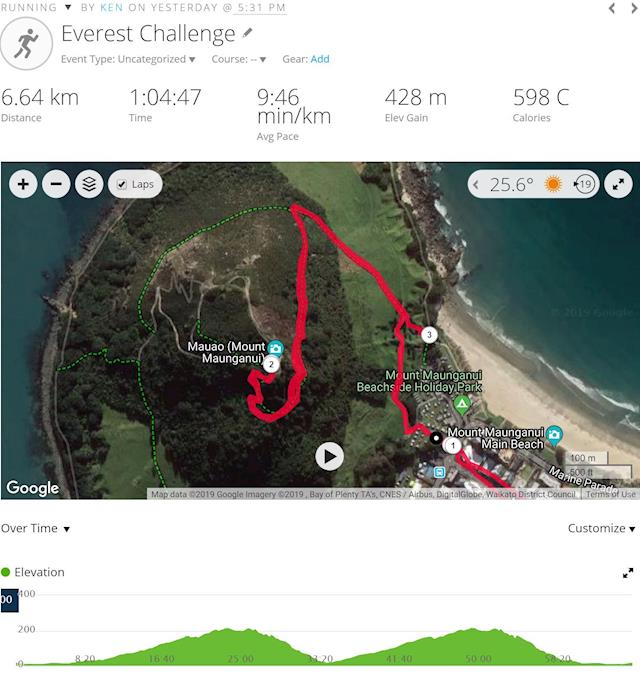The width and height of the screenshot is (640, 674).
Task: Toggle the Laps checkbox
Action: click(122, 185)
